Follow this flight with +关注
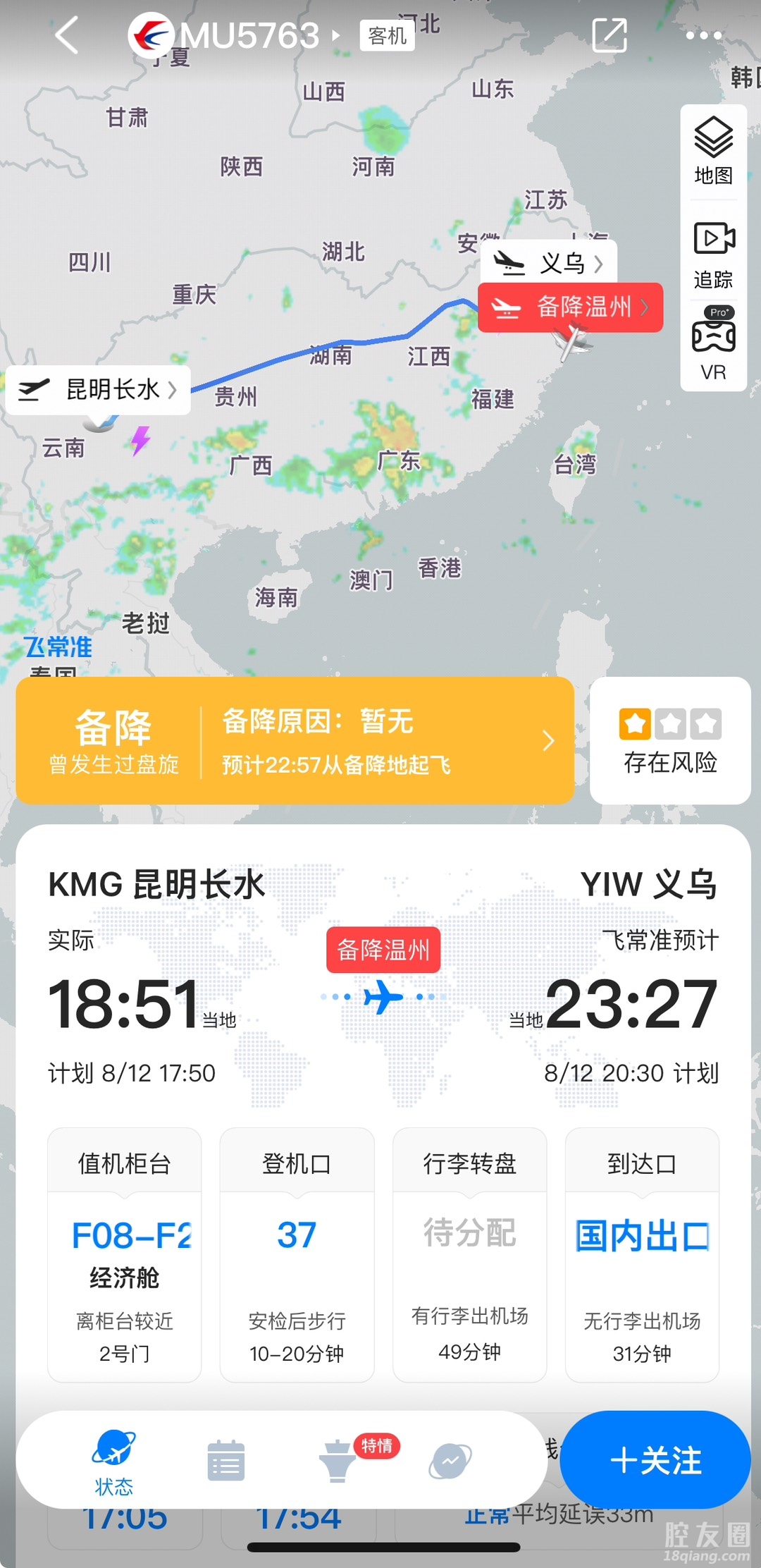761x1568 pixels. click(655, 1460)
